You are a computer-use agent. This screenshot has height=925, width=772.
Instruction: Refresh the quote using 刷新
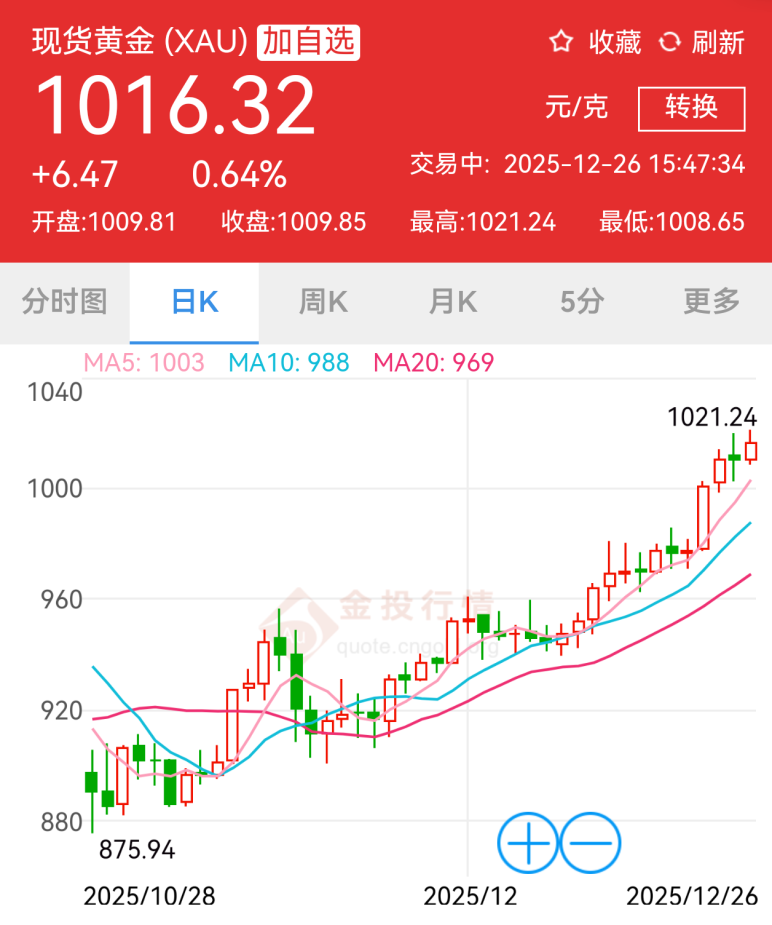coord(702,43)
